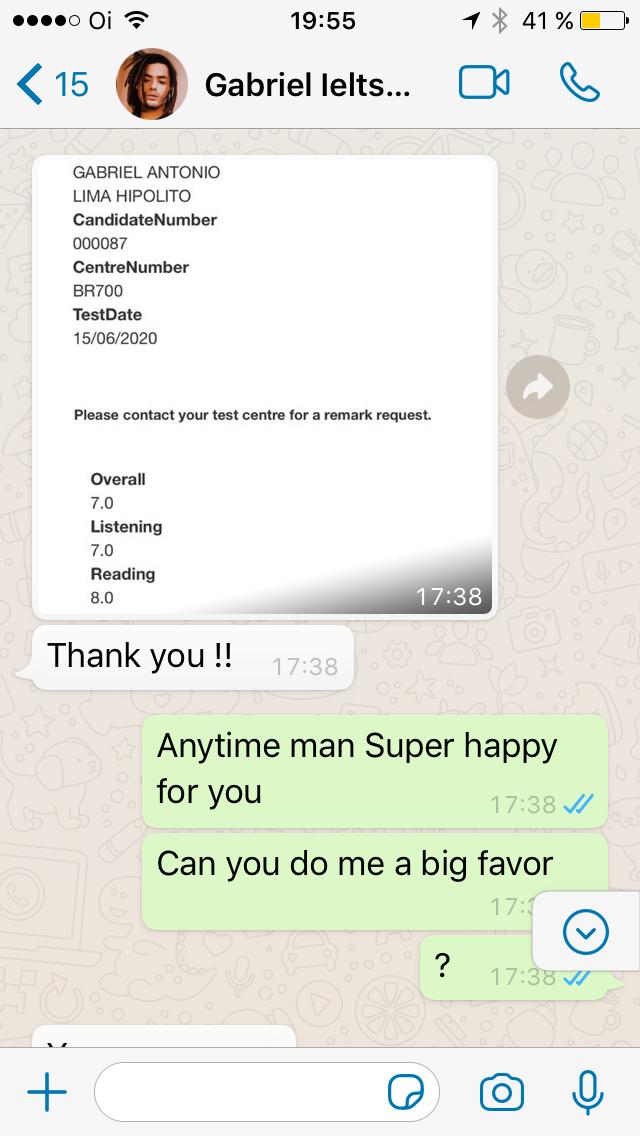Start a video call with Gabriel
Viewport: 640px width, 1136px height.
(484, 84)
